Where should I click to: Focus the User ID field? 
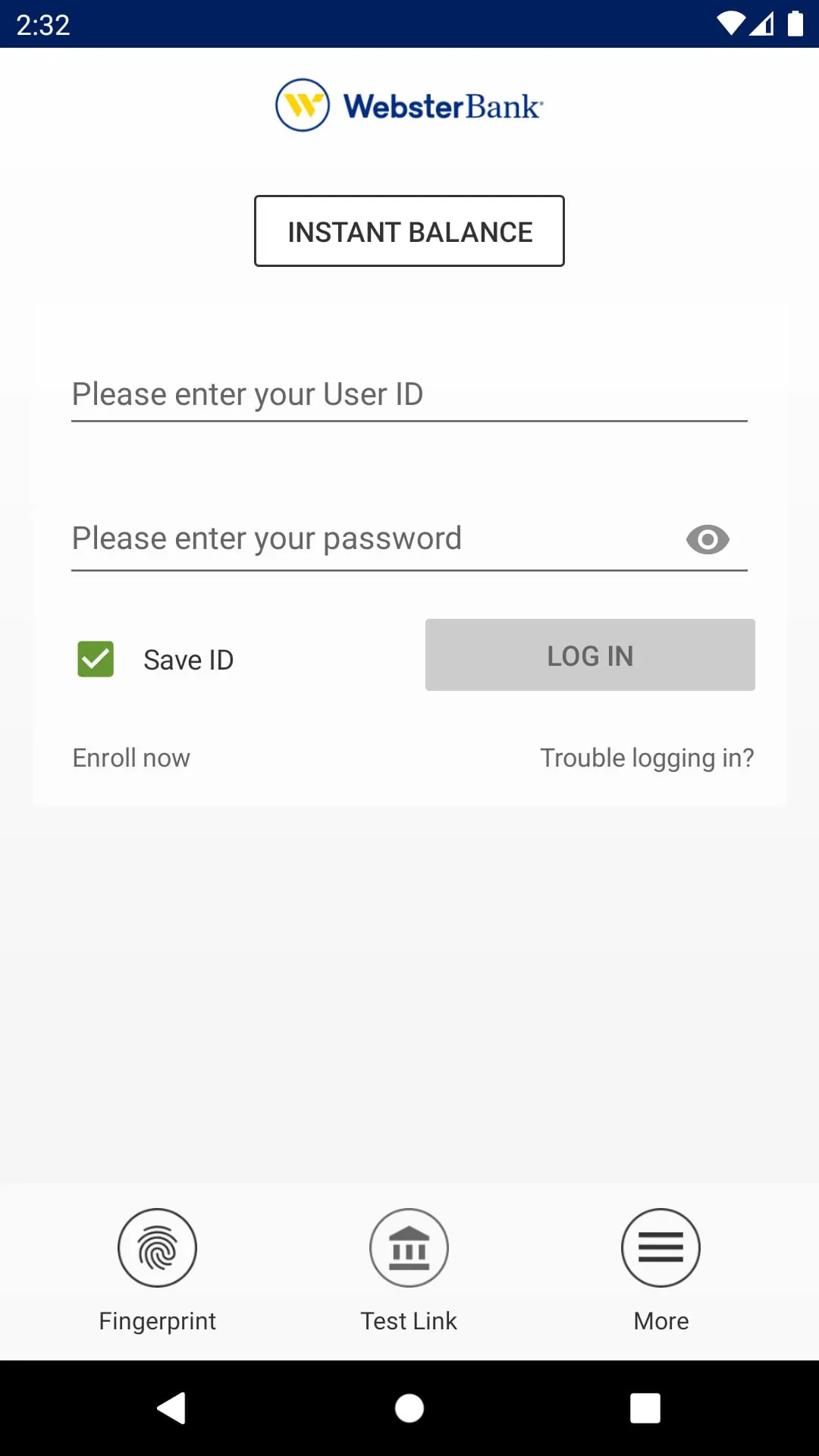coord(409,394)
